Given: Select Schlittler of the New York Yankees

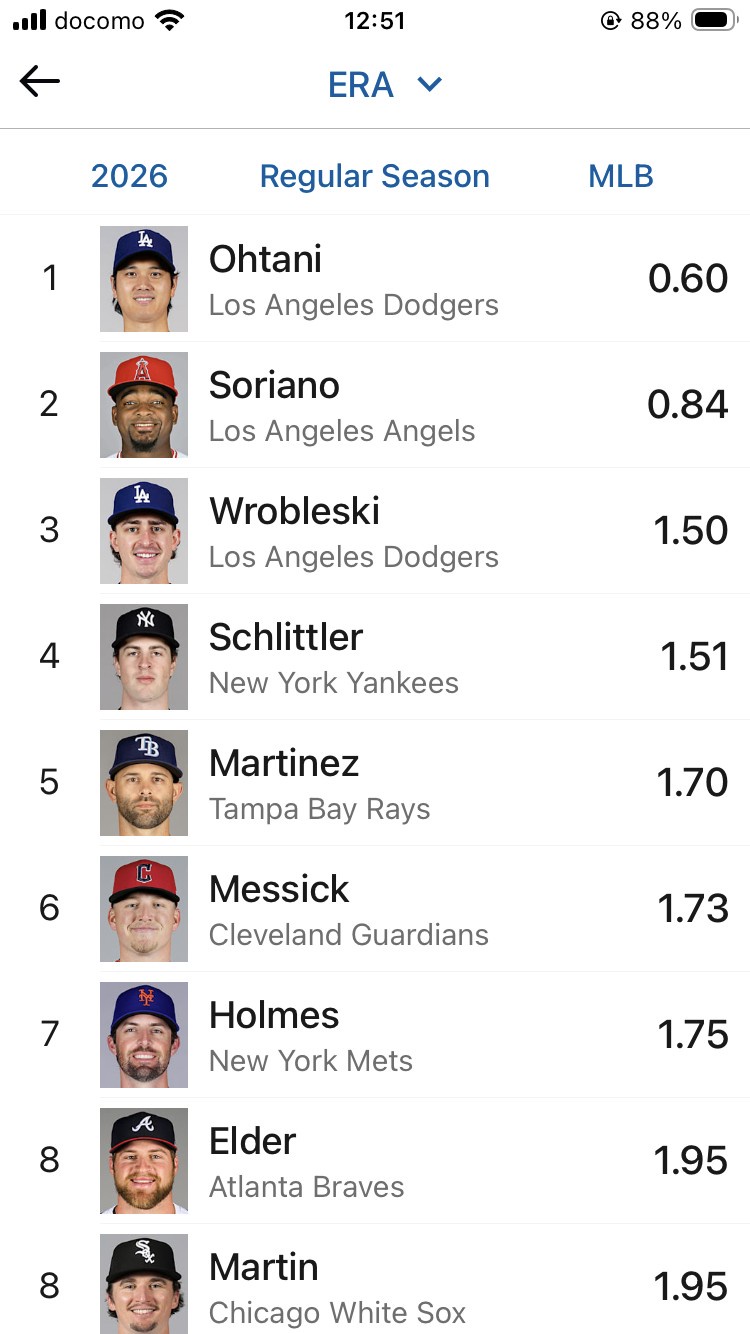Looking at the screenshot, I should (375, 657).
